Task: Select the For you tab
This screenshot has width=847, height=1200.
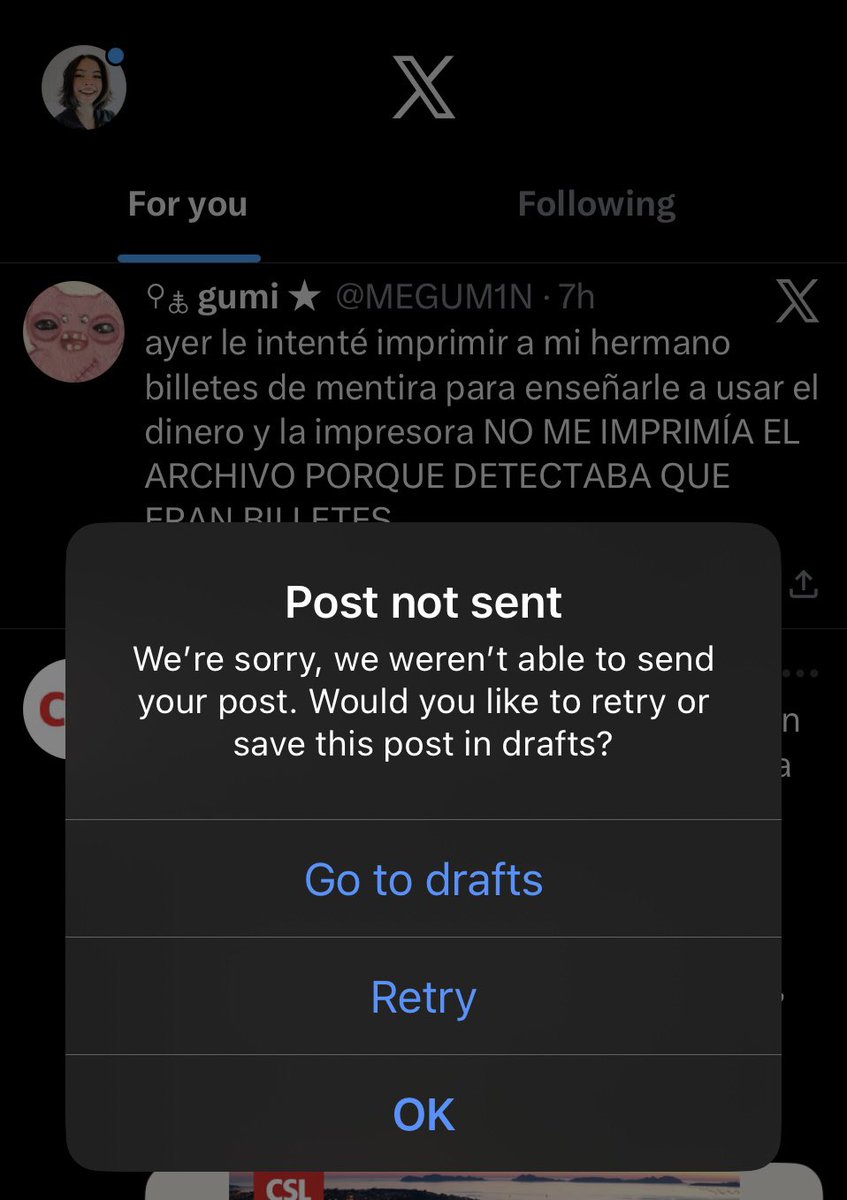Action: (x=188, y=204)
